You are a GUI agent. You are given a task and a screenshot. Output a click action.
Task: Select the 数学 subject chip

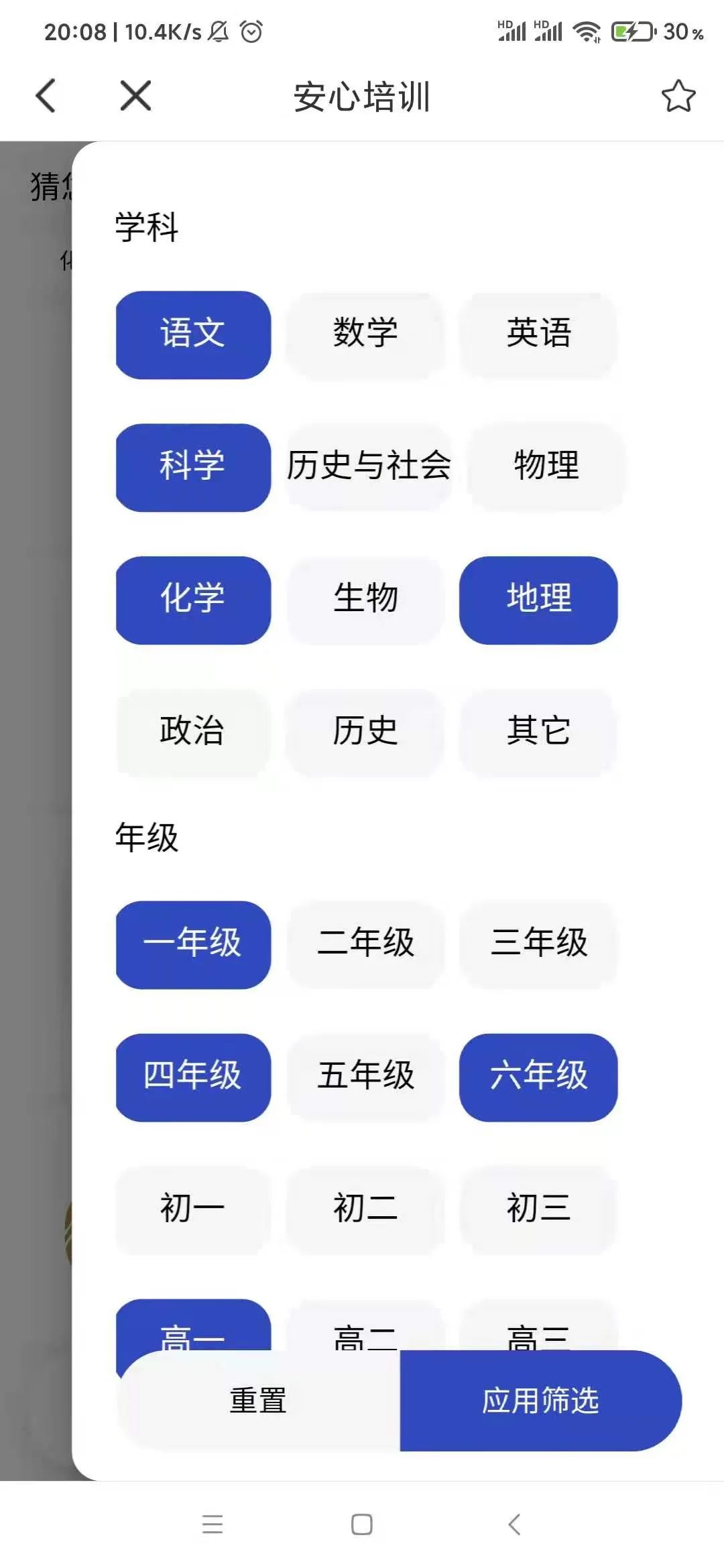(x=365, y=334)
